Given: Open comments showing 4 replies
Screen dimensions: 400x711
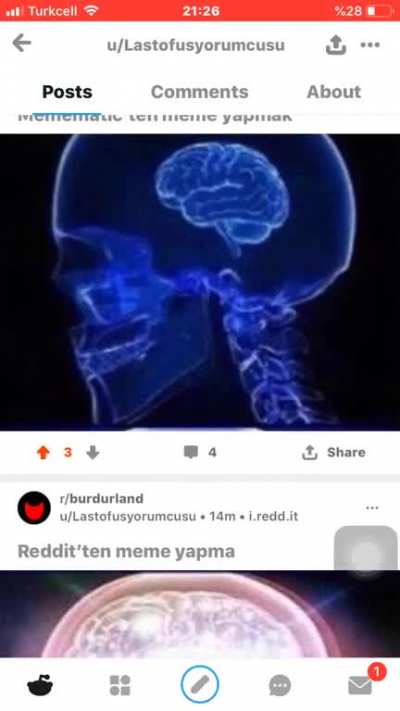Looking at the screenshot, I should tap(200, 453).
